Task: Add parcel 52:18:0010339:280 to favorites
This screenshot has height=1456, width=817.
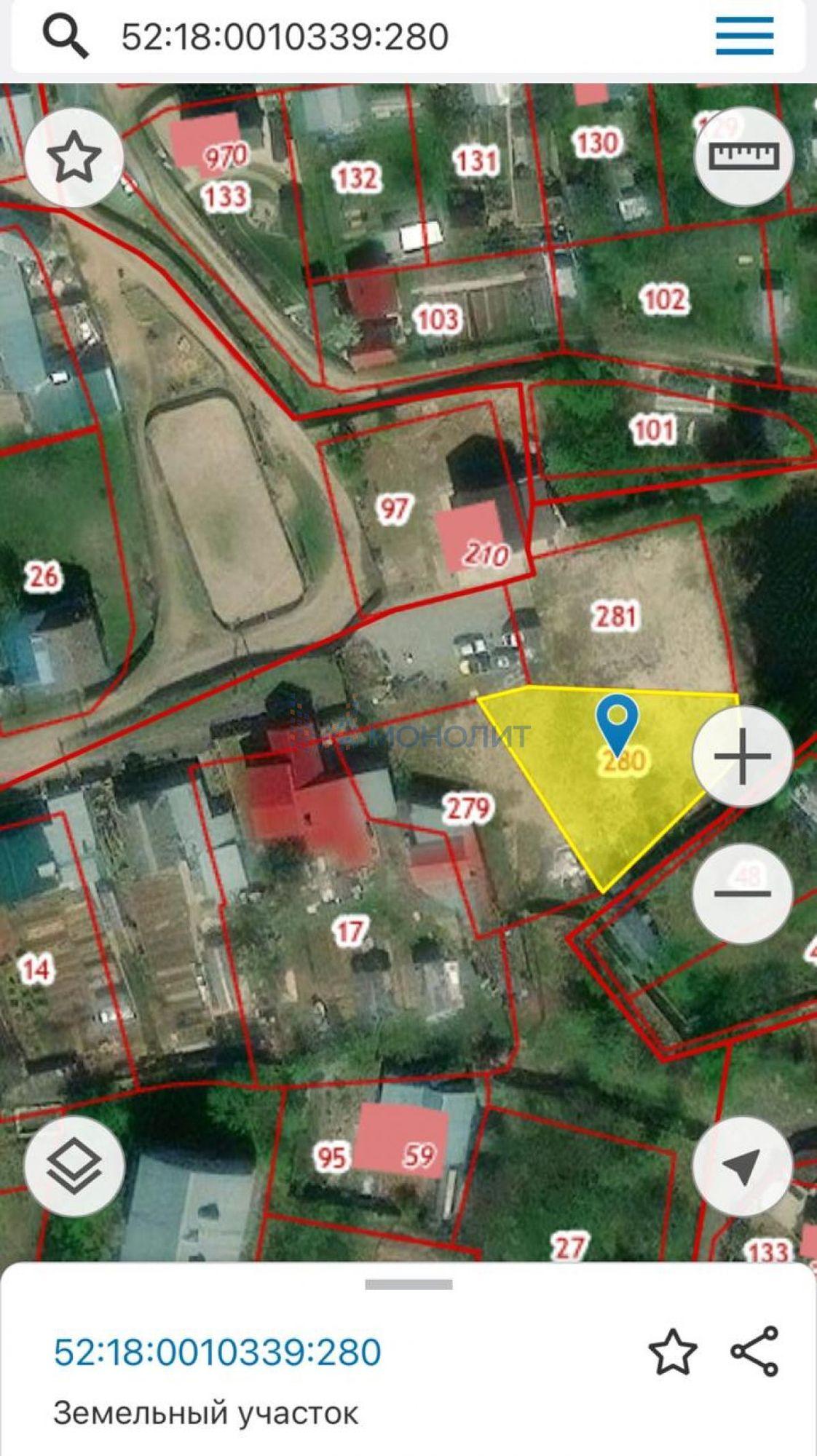Action: point(673,1352)
